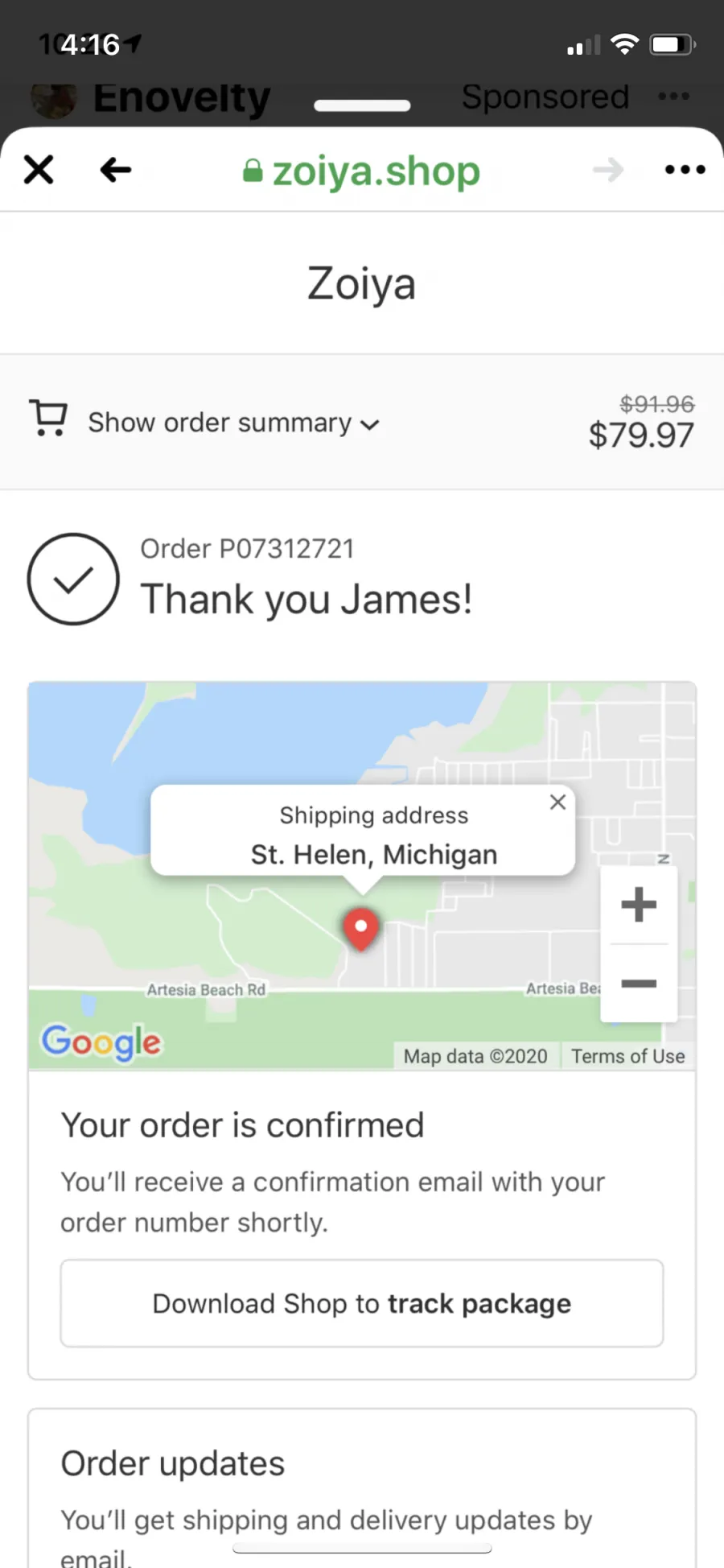Zoom out on the map
This screenshot has width=724, height=1568.
pos(639,983)
